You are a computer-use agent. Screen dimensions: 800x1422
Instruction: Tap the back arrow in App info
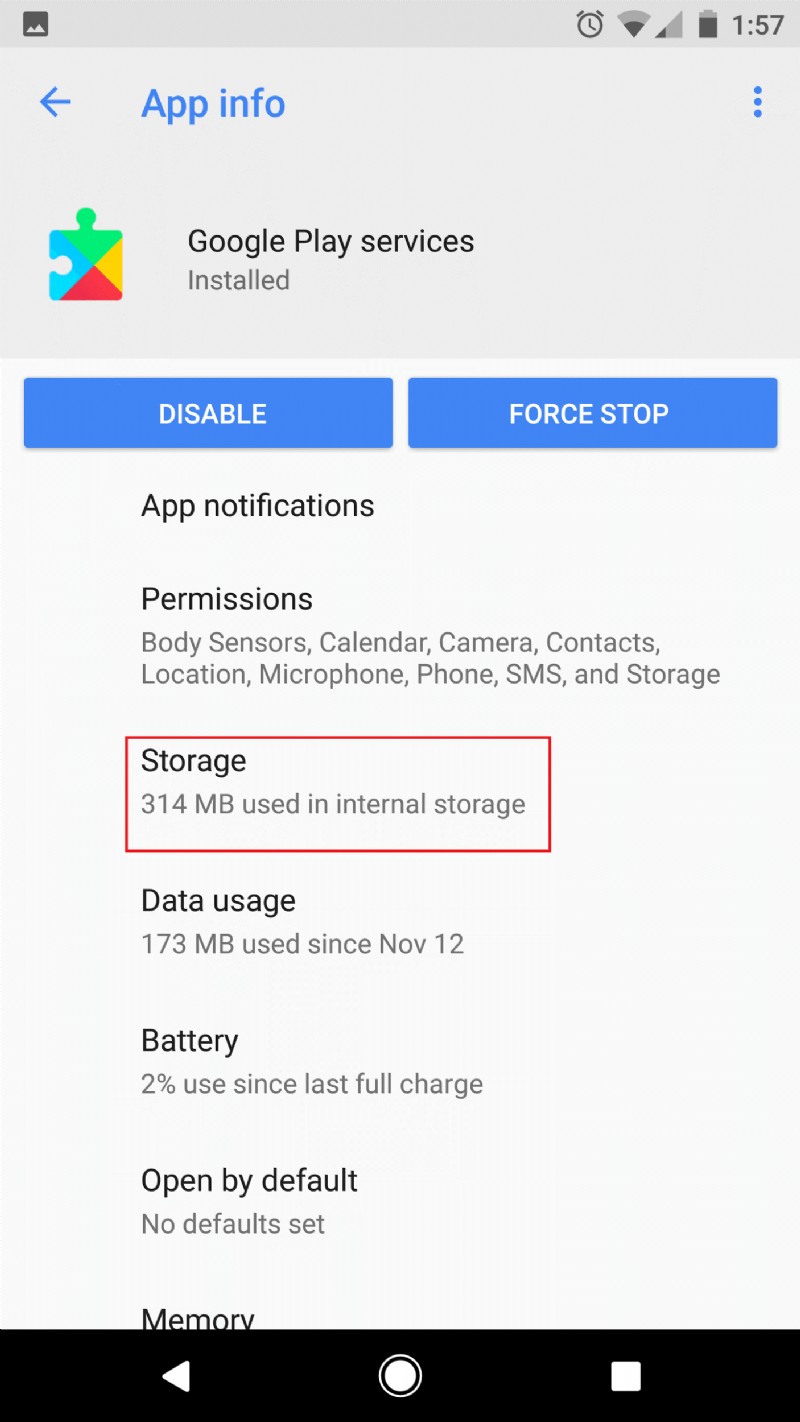coord(55,101)
